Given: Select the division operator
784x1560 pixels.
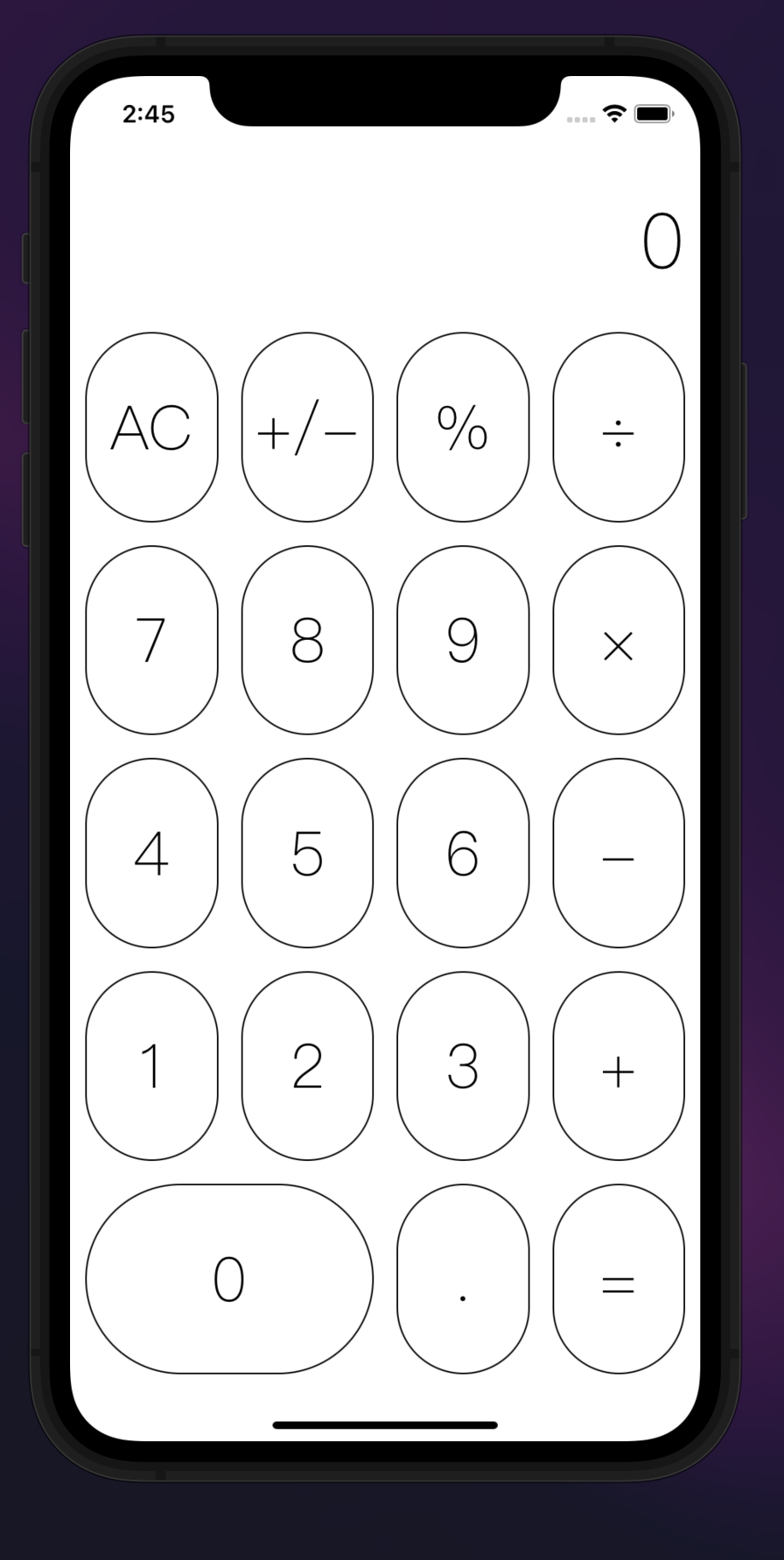Looking at the screenshot, I should [618, 429].
